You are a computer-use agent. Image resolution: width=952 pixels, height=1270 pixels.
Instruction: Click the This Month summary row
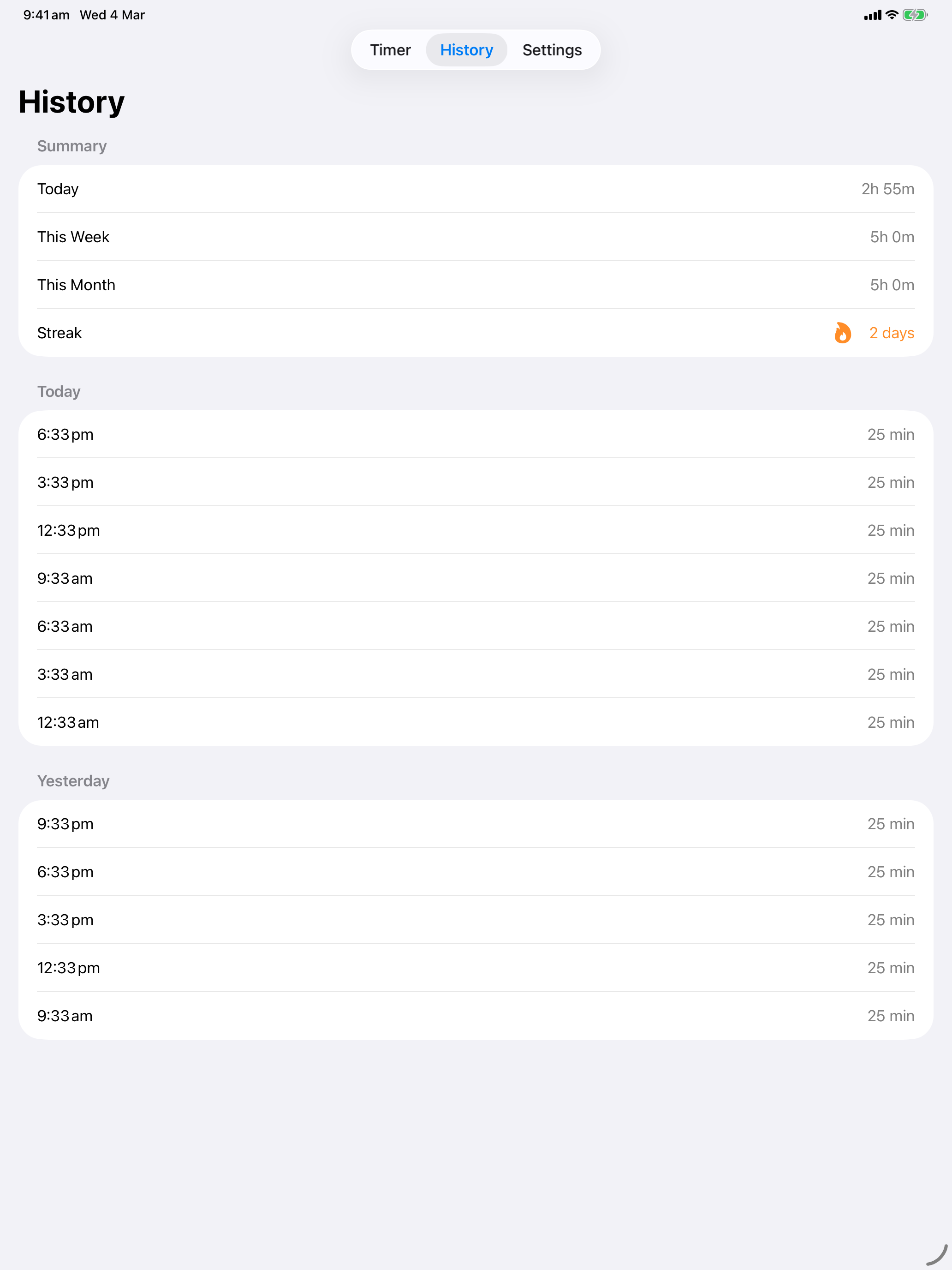(475, 285)
